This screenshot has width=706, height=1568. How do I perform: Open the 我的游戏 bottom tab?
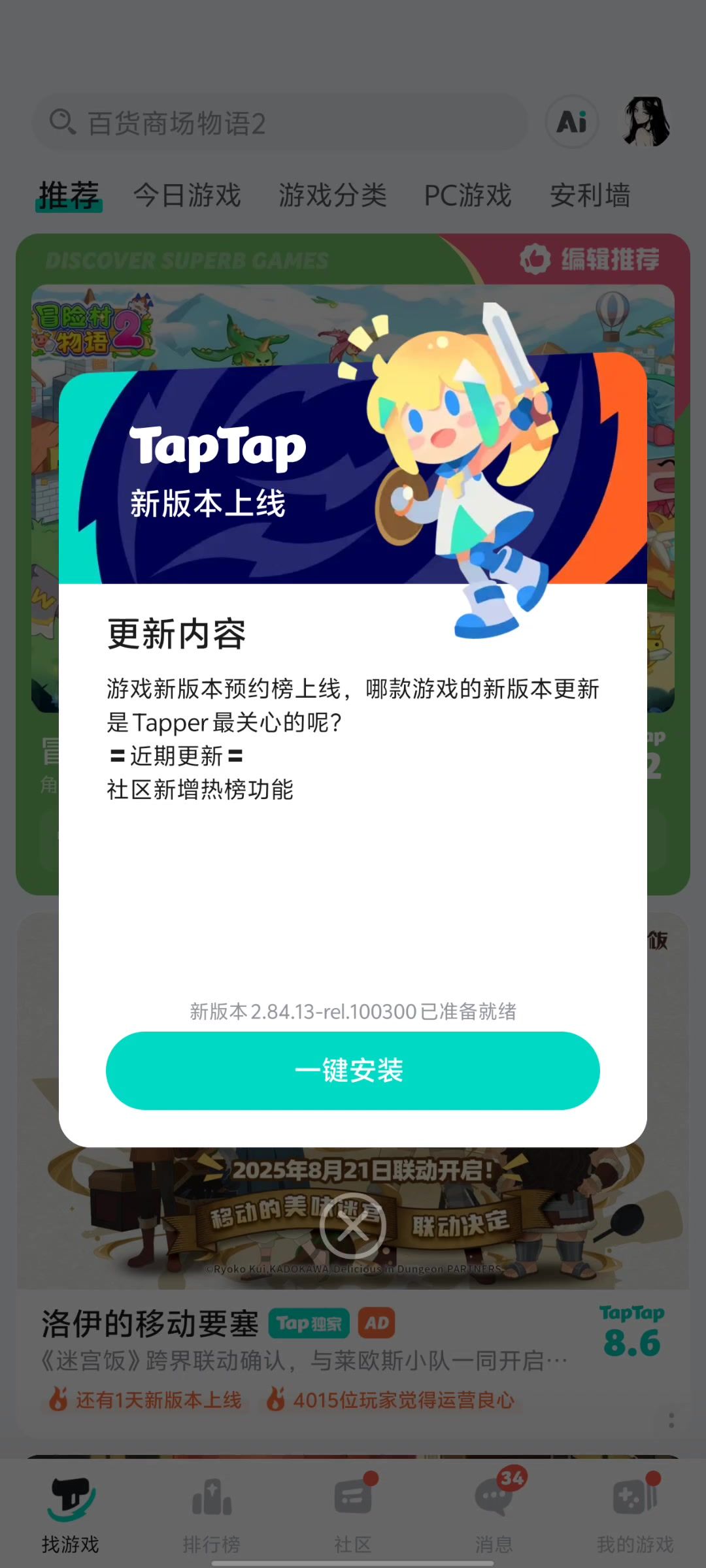[x=635, y=1514]
